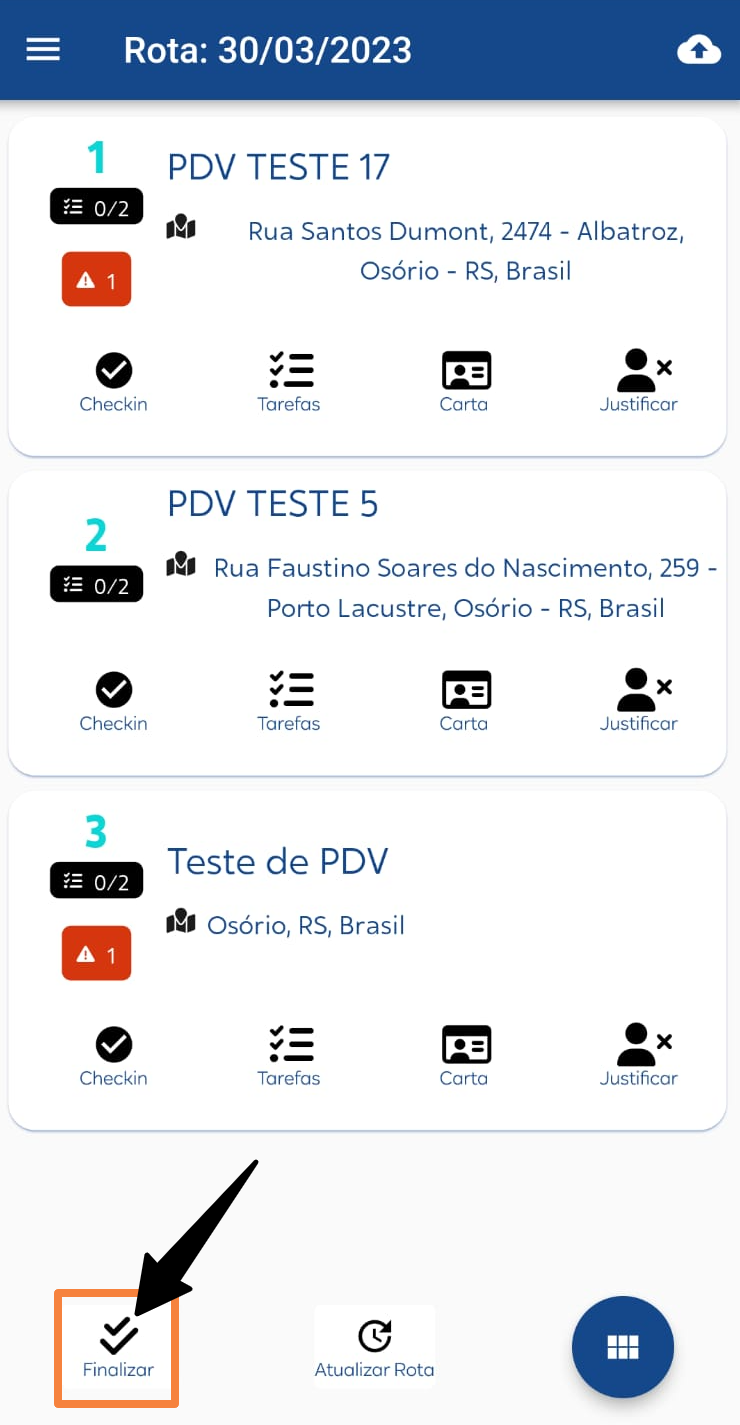Open Tarefas for PDV TESTE 17
Image resolution: width=740 pixels, height=1425 pixels.
(289, 383)
